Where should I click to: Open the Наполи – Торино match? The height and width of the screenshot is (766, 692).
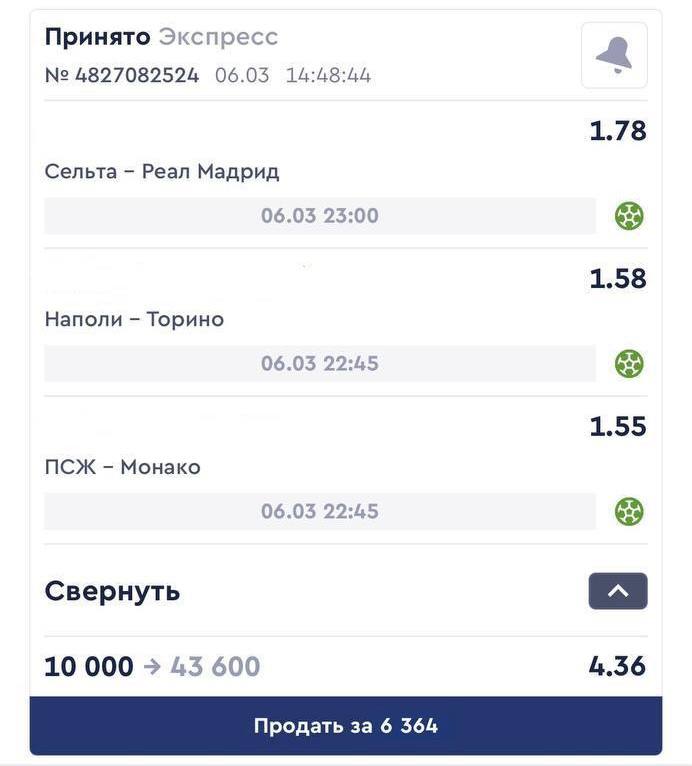(x=134, y=320)
